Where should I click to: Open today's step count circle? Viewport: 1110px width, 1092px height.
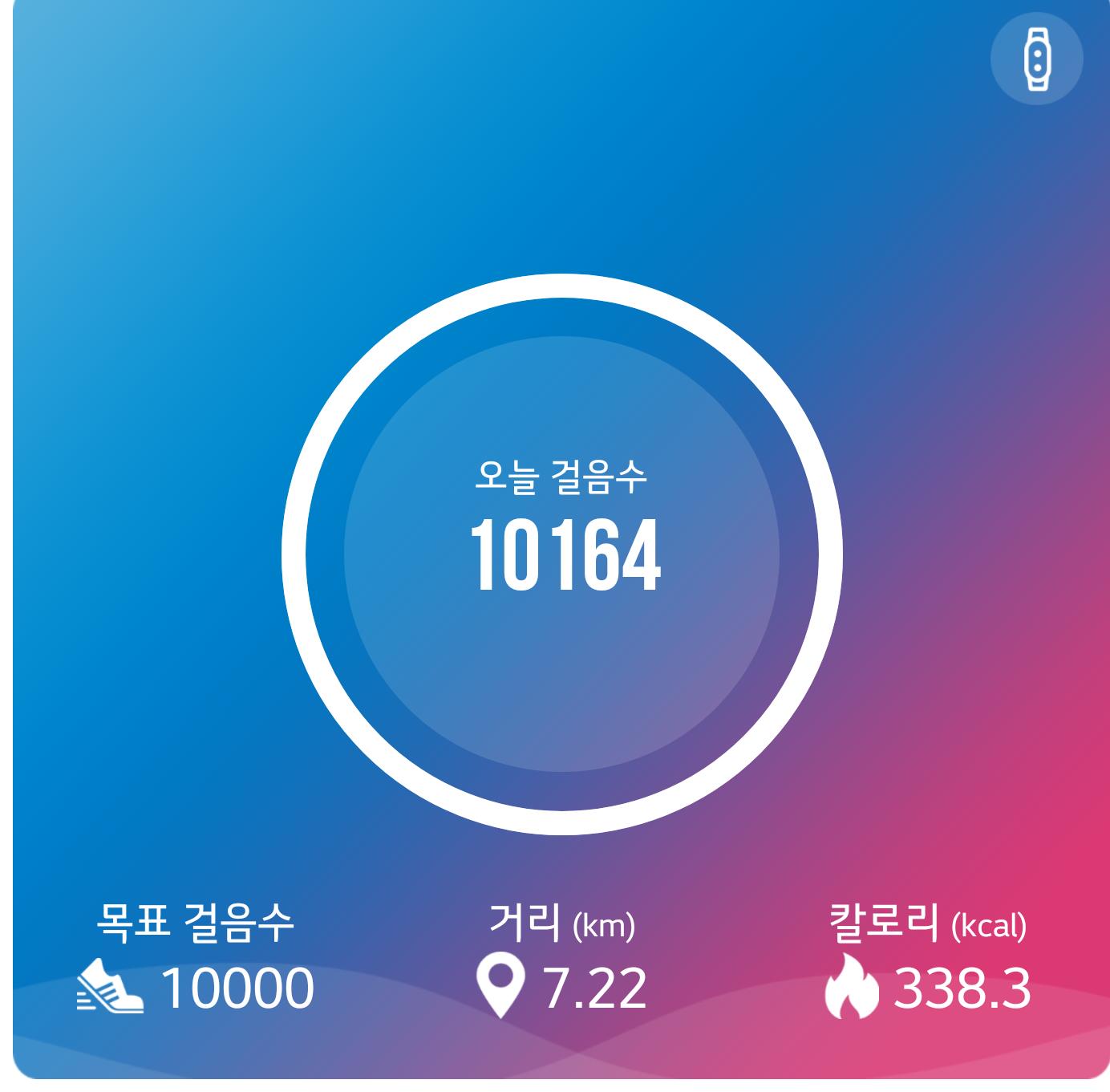(562, 554)
